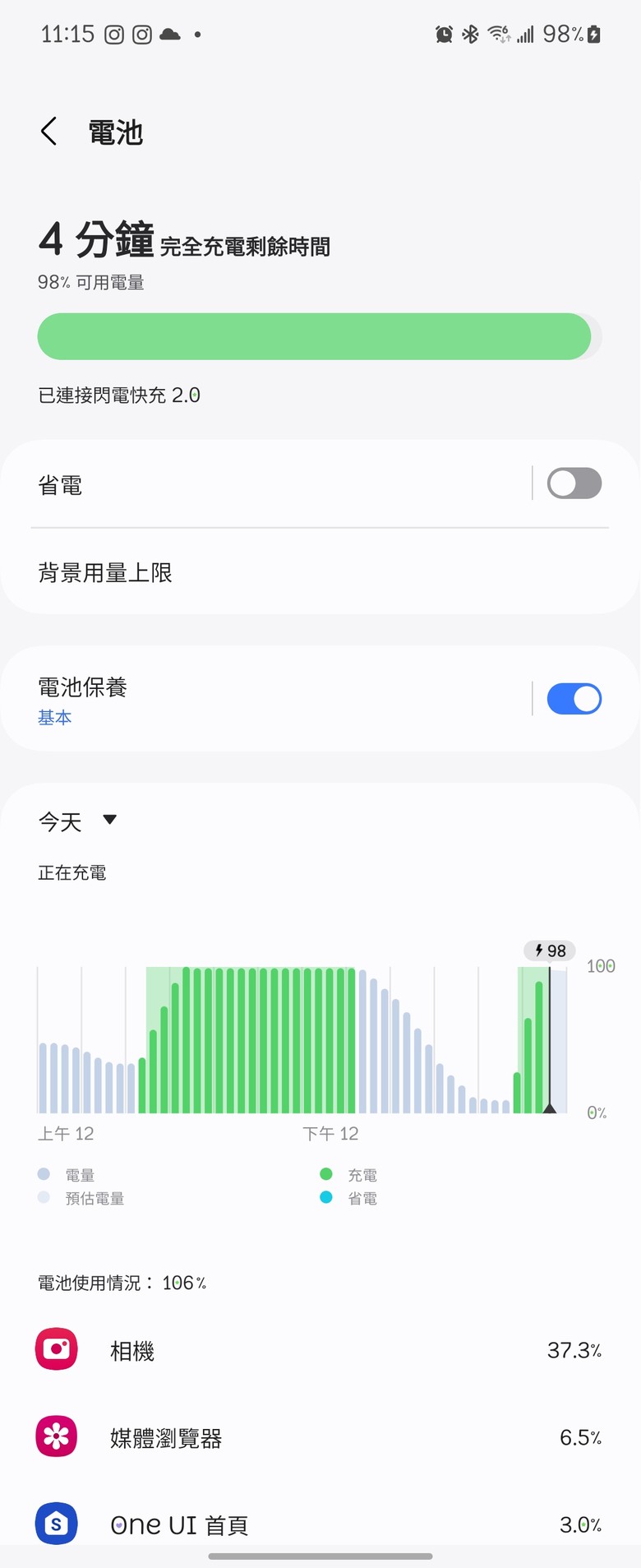Screen dimensions: 641x1568
Task: Tap the 98 charging indicator bubble
Action: [x=549, y=951]
